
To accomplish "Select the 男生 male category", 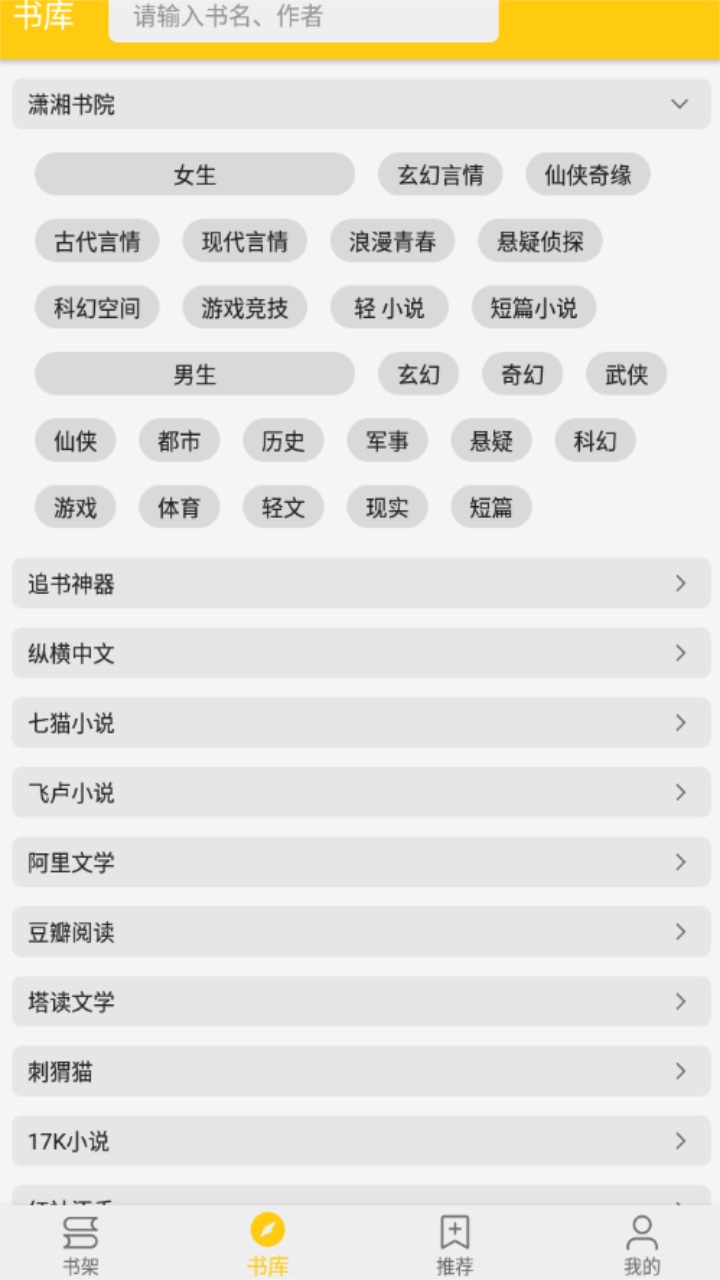I will 194,374.
